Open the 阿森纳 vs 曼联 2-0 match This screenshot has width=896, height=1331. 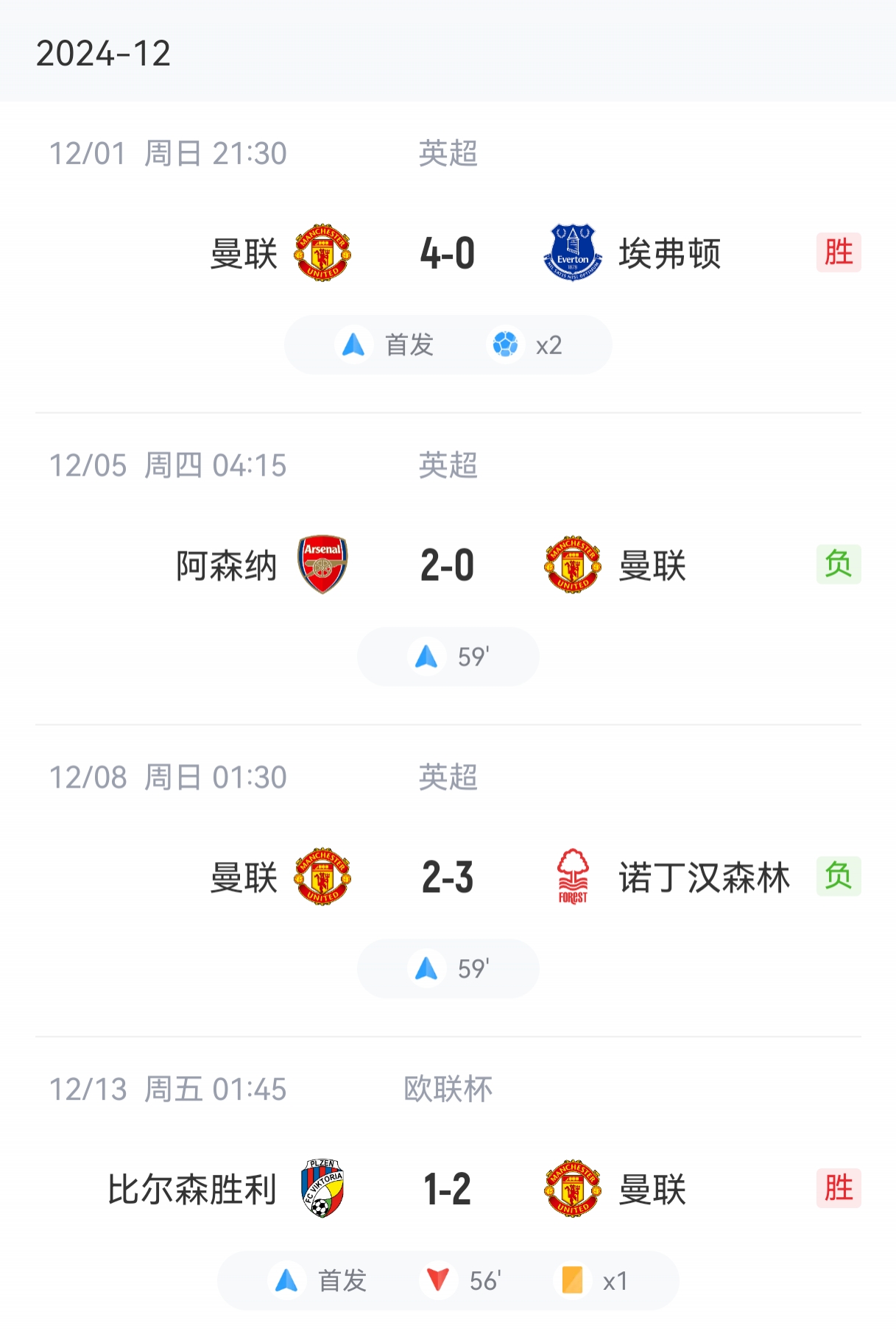click(447, 565)
